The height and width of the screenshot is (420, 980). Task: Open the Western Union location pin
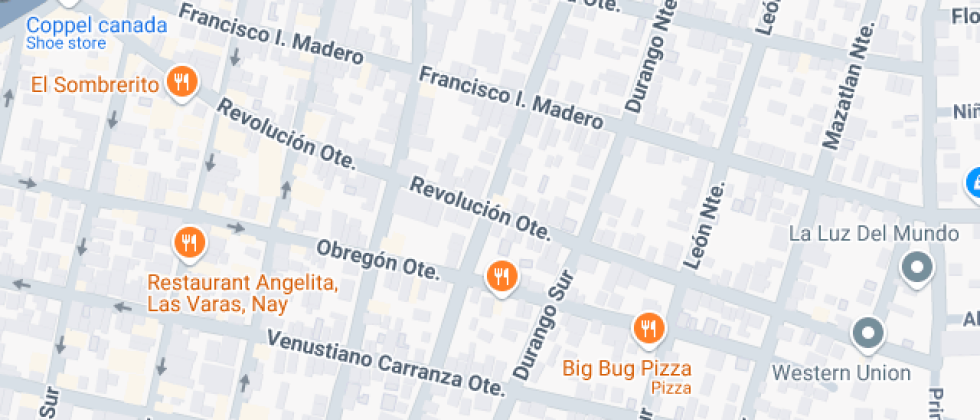[x=868, y=333]
